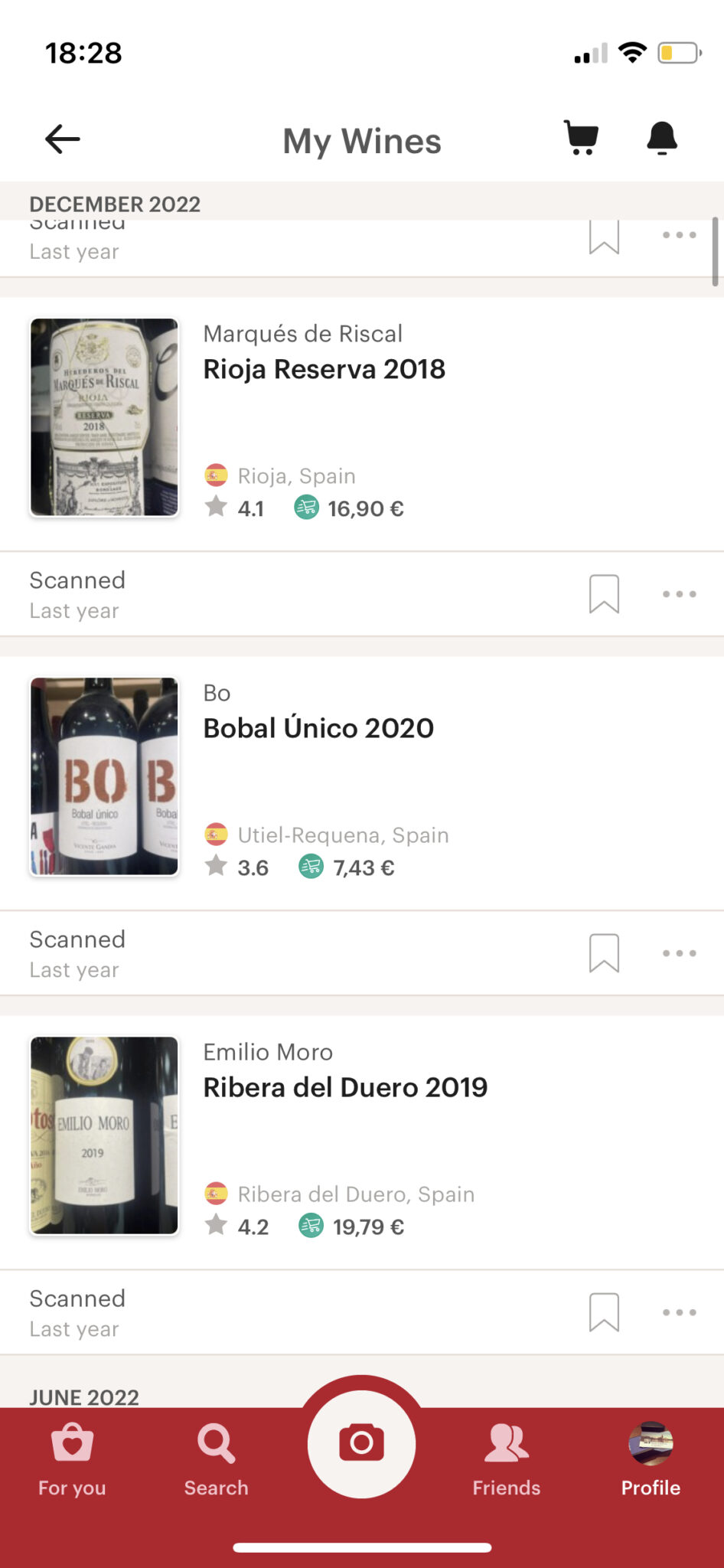This screenshot has height=1568, width=724.
Task: Open the shopping cart
Action: (581, 138)
